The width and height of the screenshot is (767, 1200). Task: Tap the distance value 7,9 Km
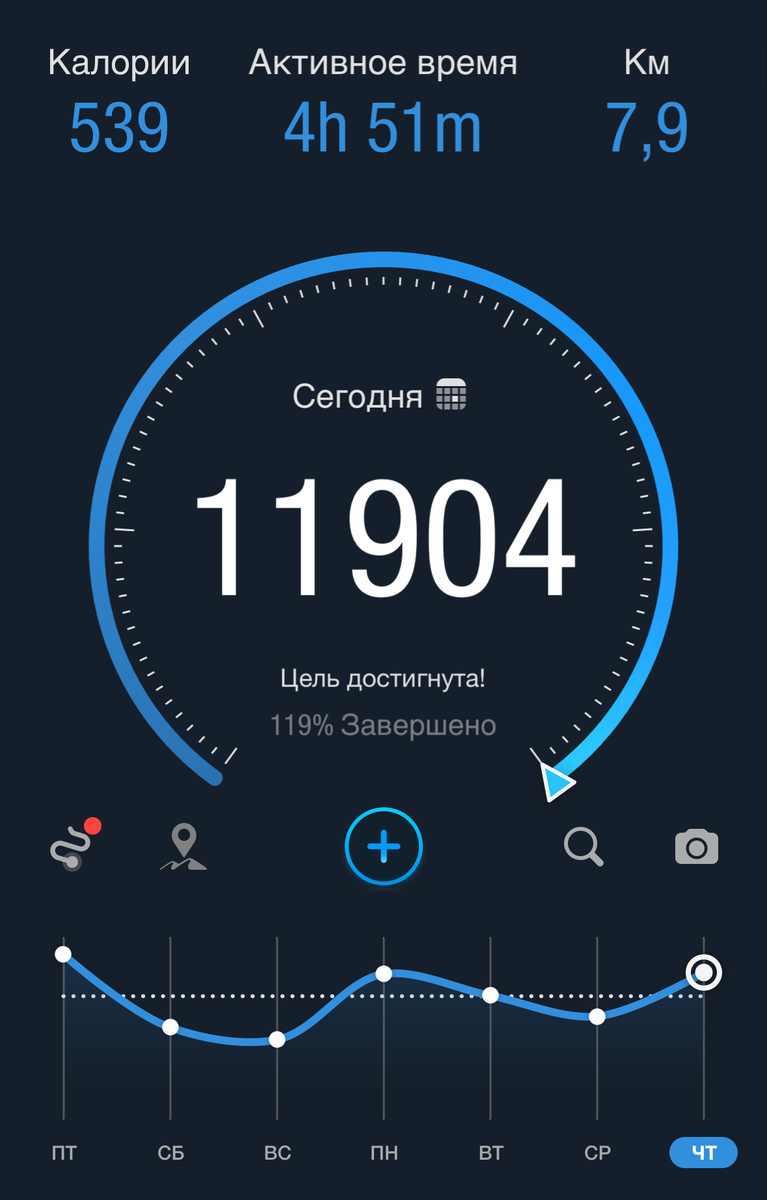[650, 126]
